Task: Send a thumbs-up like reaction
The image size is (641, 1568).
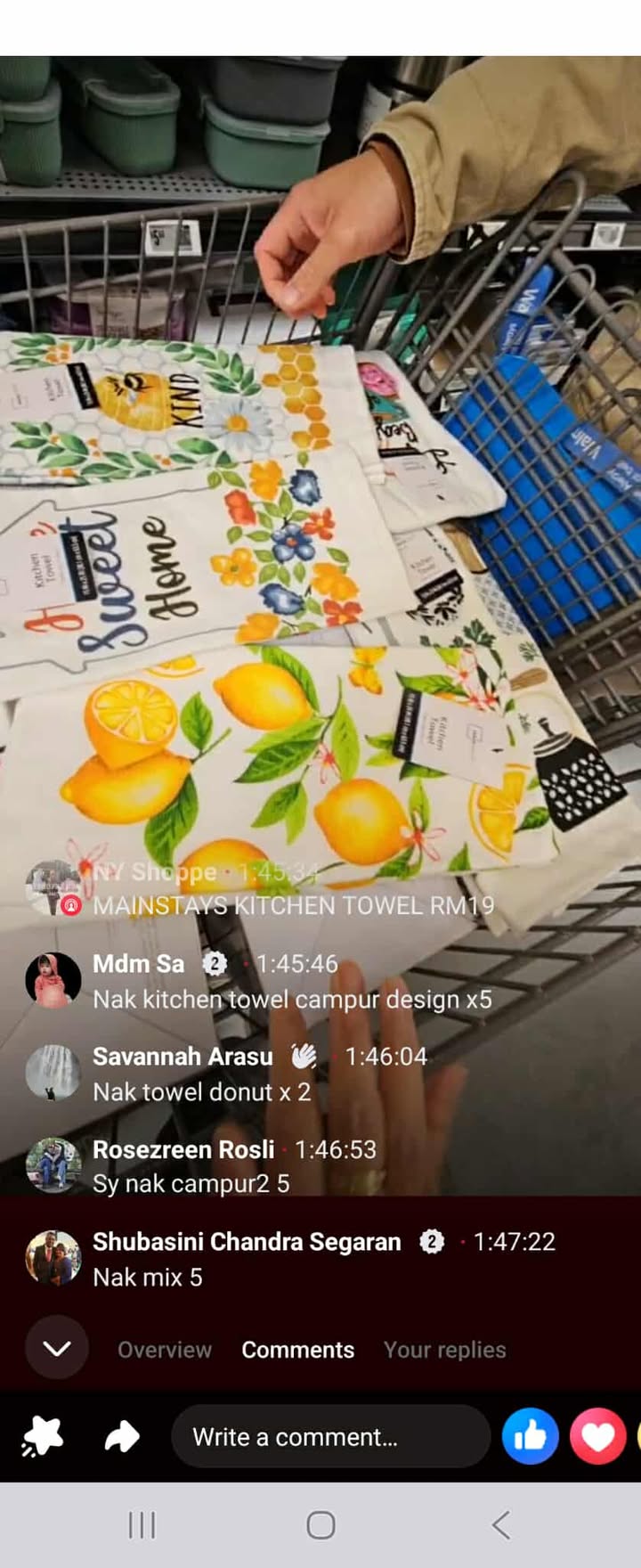Action: 530,1436
